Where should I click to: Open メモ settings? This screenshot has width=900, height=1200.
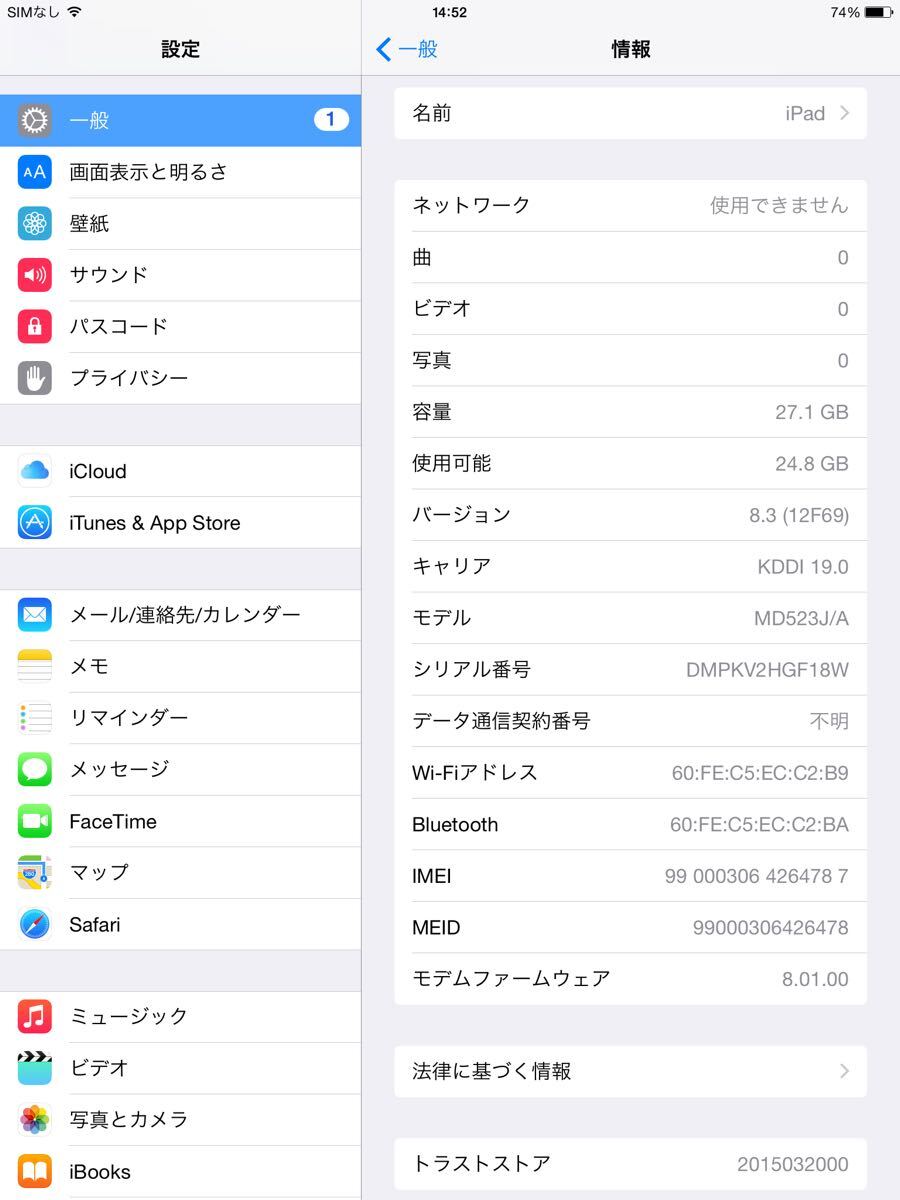(x=180, y=667)
